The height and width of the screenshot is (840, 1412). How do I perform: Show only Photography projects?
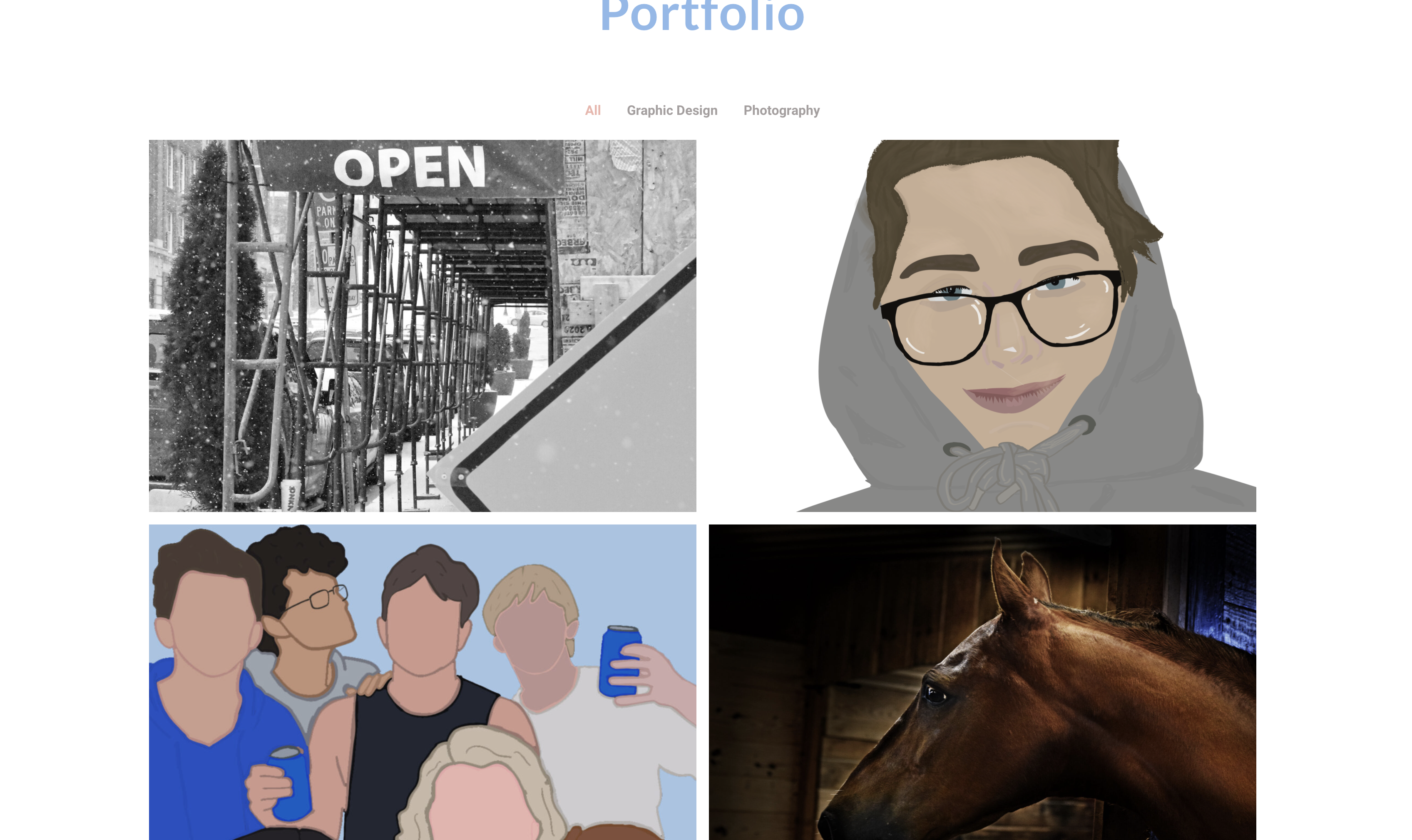781,110
